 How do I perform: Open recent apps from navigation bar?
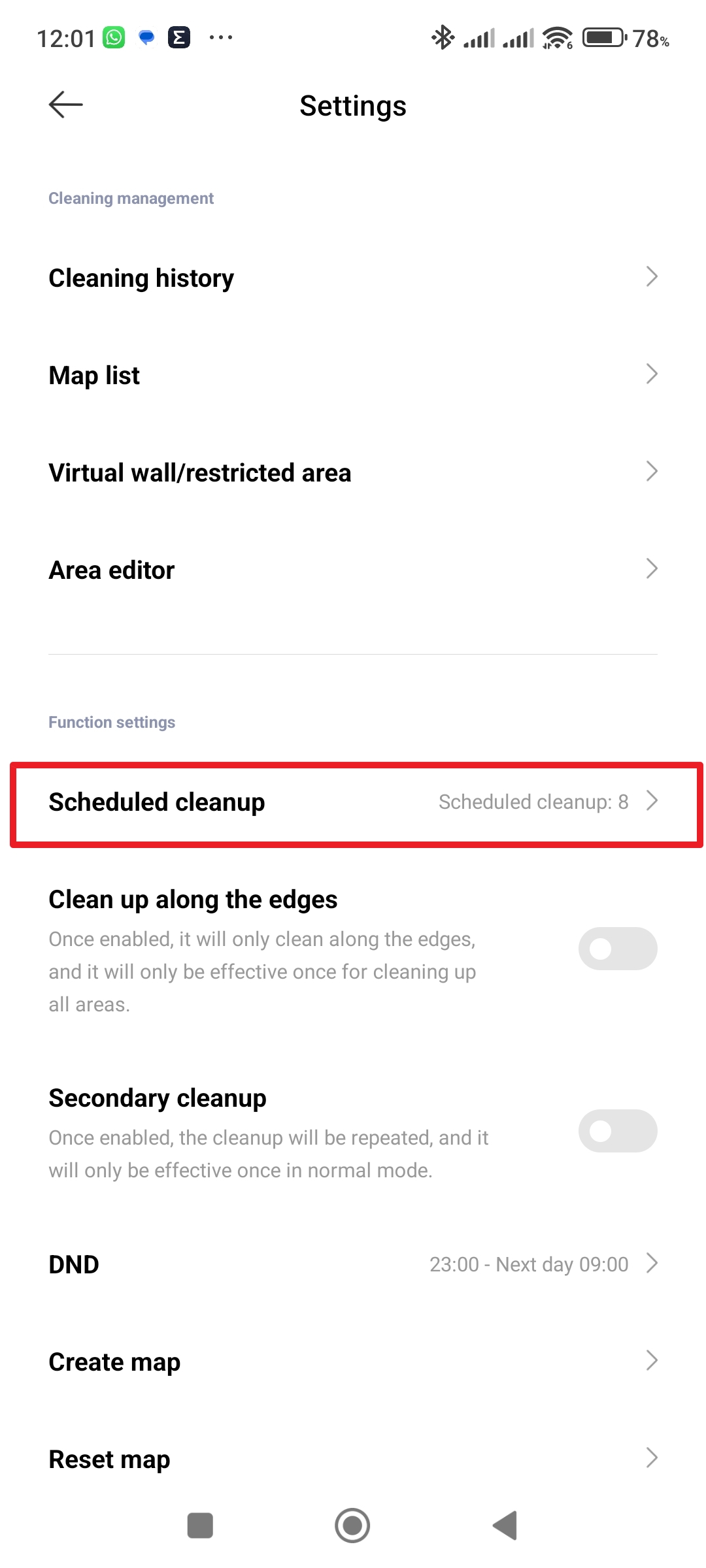200,1526
